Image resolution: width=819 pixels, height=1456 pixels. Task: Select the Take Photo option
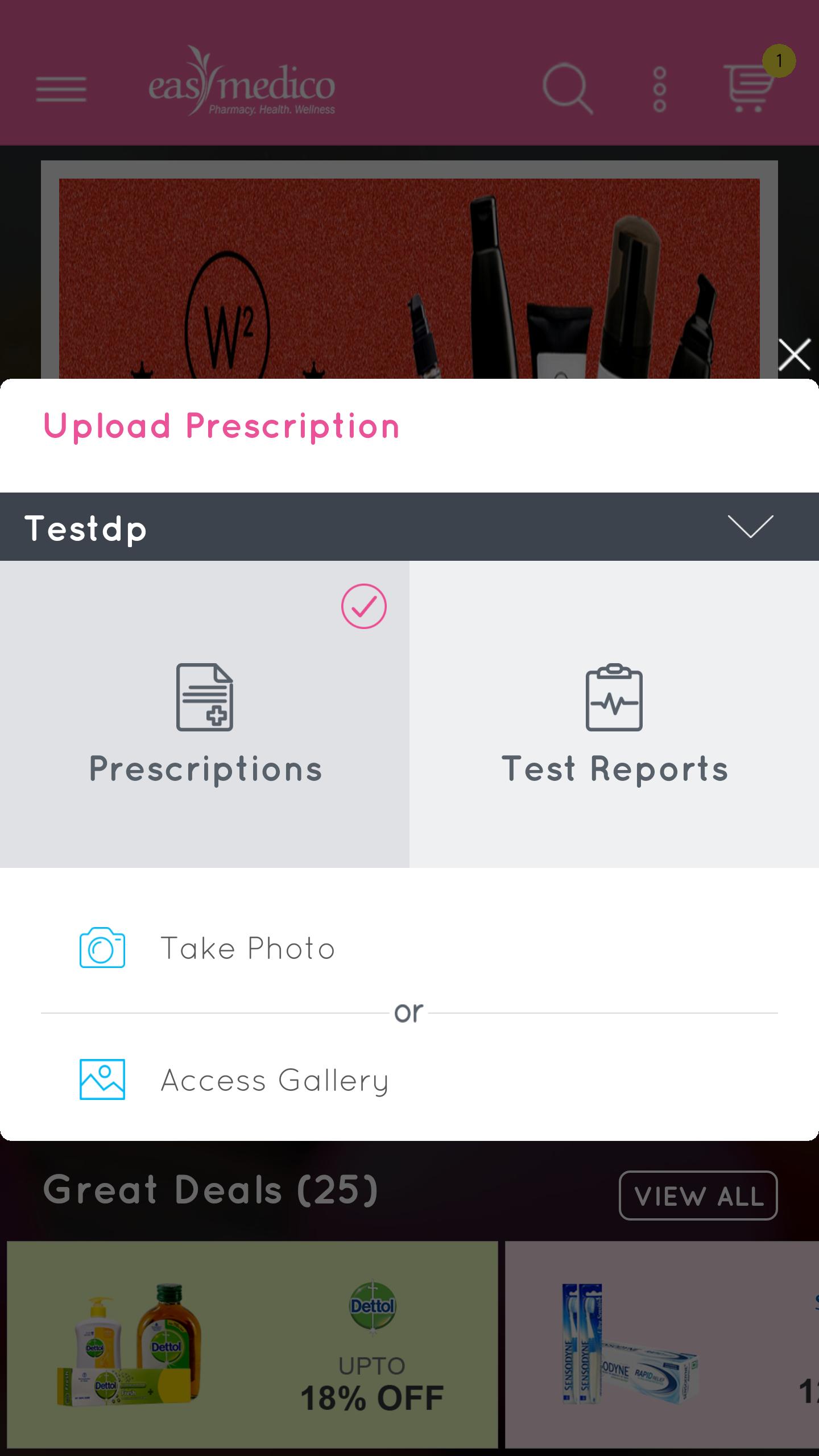247,948
